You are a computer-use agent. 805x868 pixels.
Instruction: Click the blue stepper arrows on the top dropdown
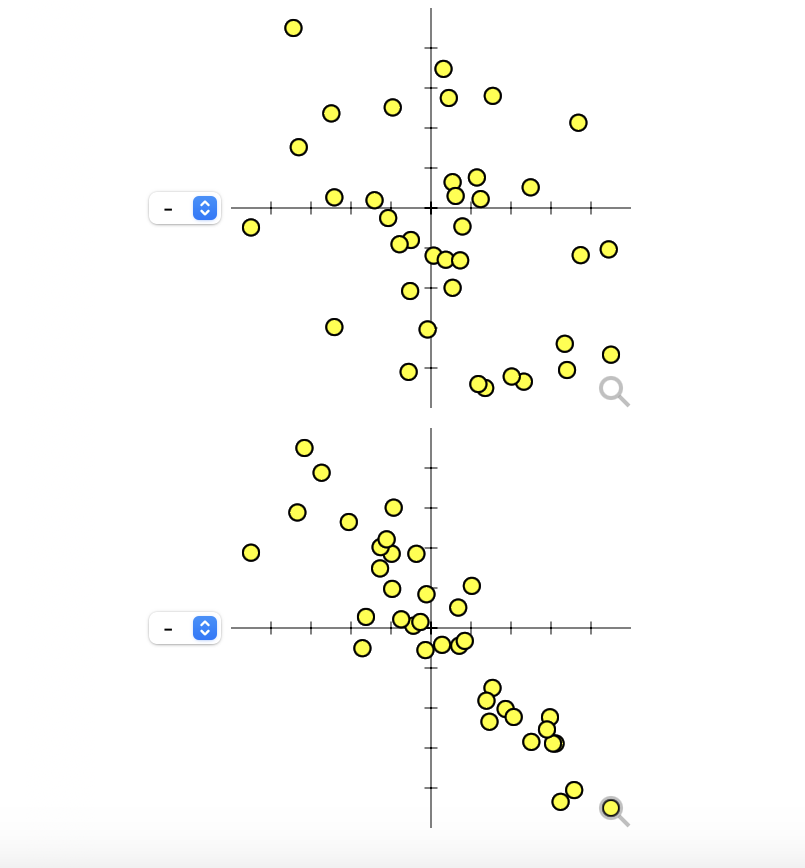(203, 208)
